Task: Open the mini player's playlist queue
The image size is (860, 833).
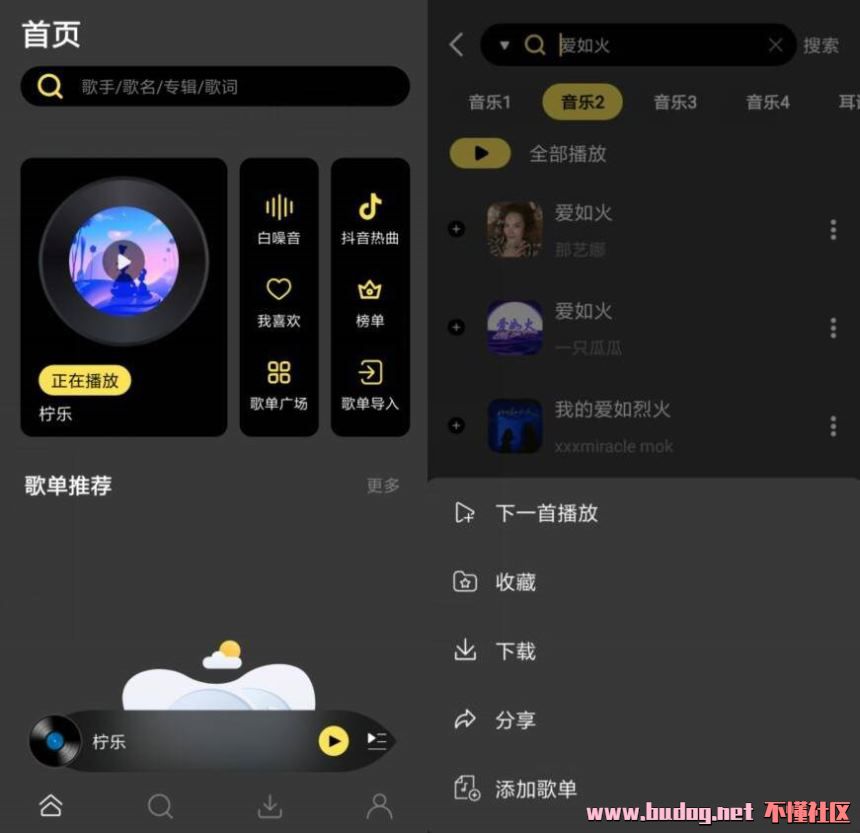Action: tap(377, 741)
